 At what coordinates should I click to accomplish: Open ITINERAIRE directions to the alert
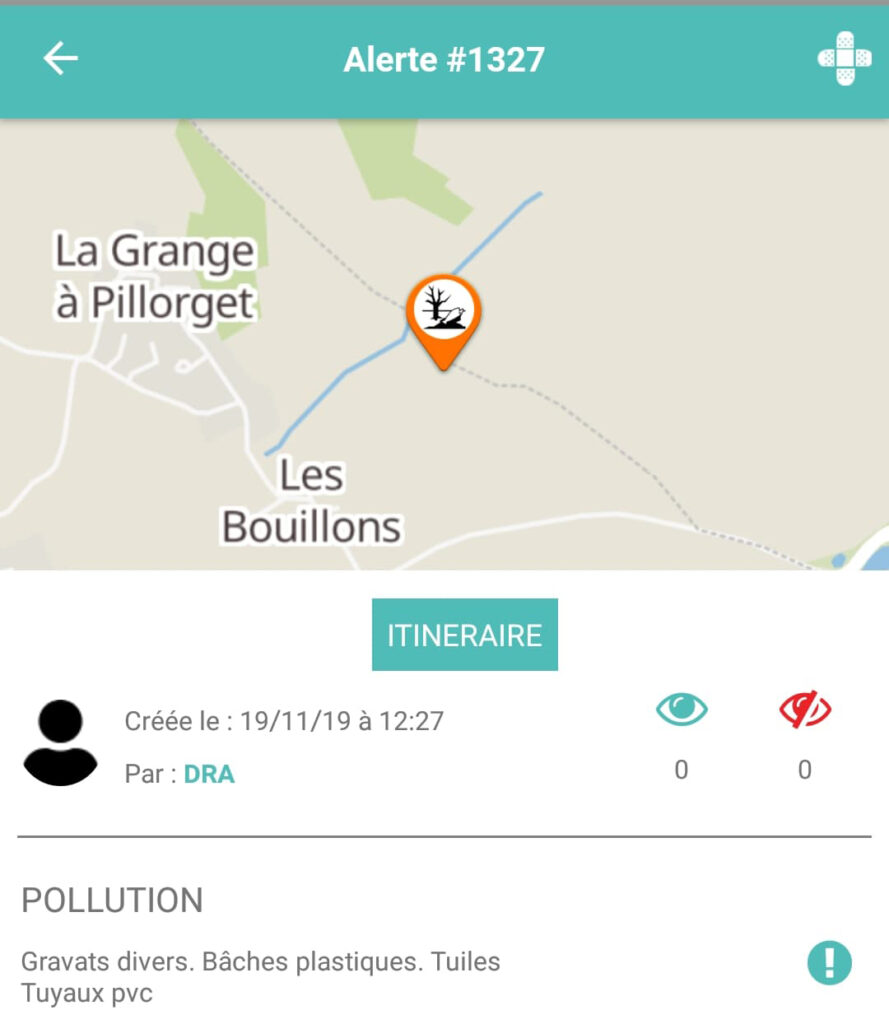(x=464, y=635)
